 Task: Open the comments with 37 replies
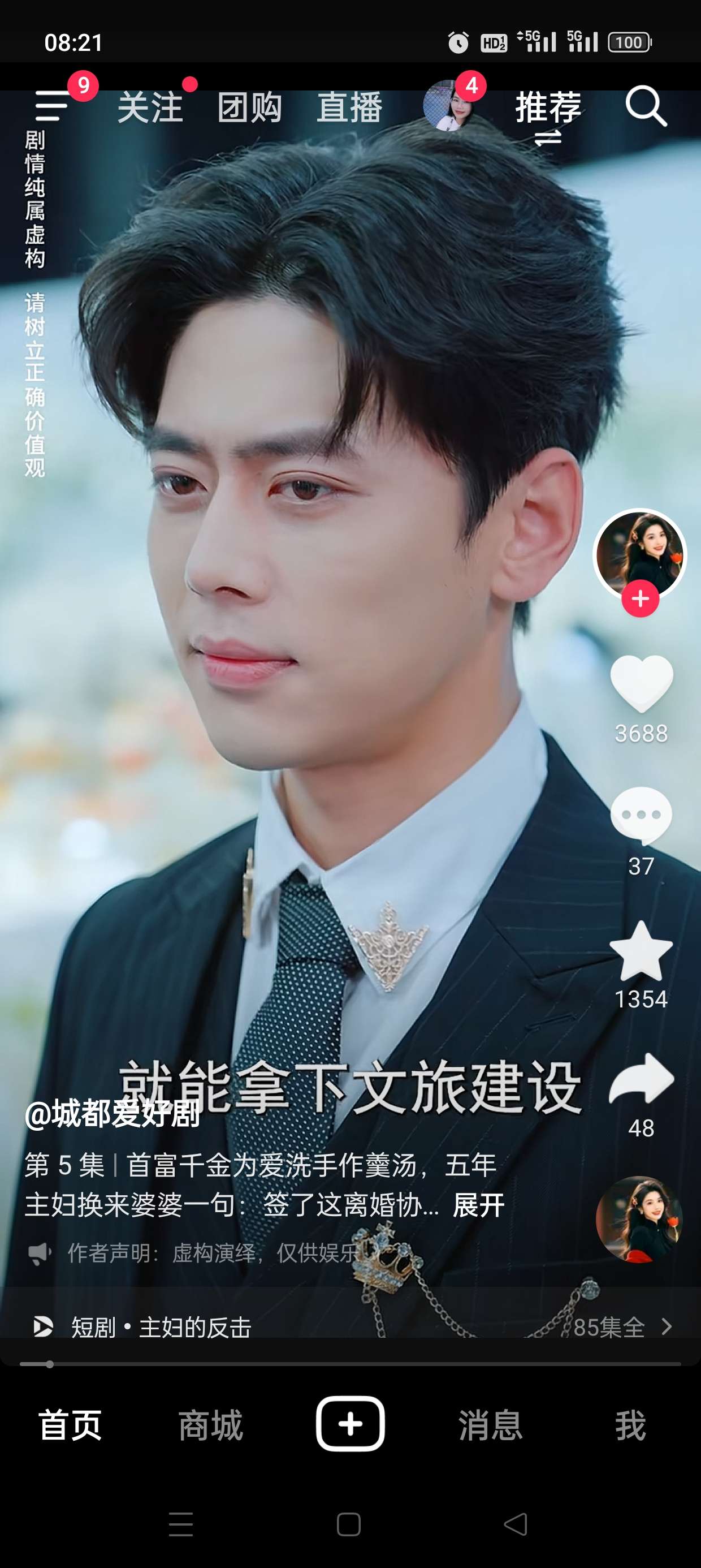pyautogui.click(x=641, y=816)
